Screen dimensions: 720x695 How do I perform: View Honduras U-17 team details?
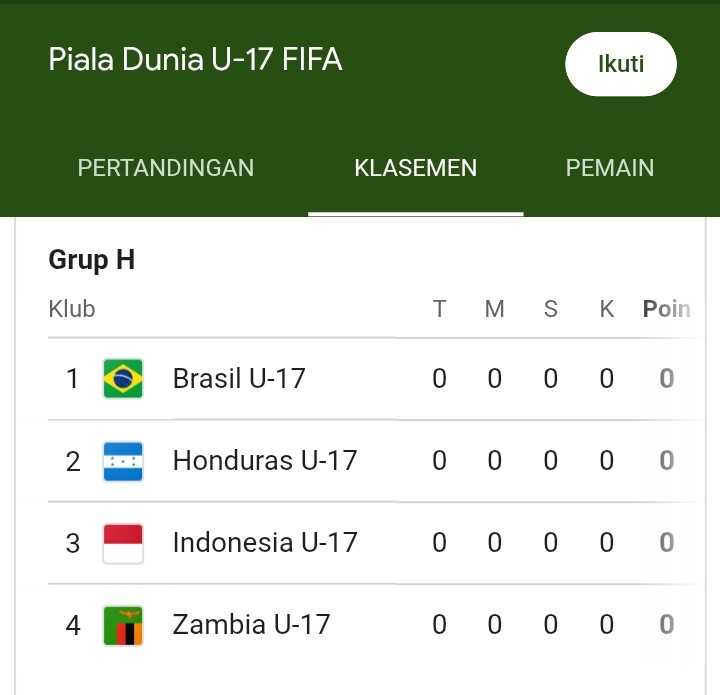[264, 461]
